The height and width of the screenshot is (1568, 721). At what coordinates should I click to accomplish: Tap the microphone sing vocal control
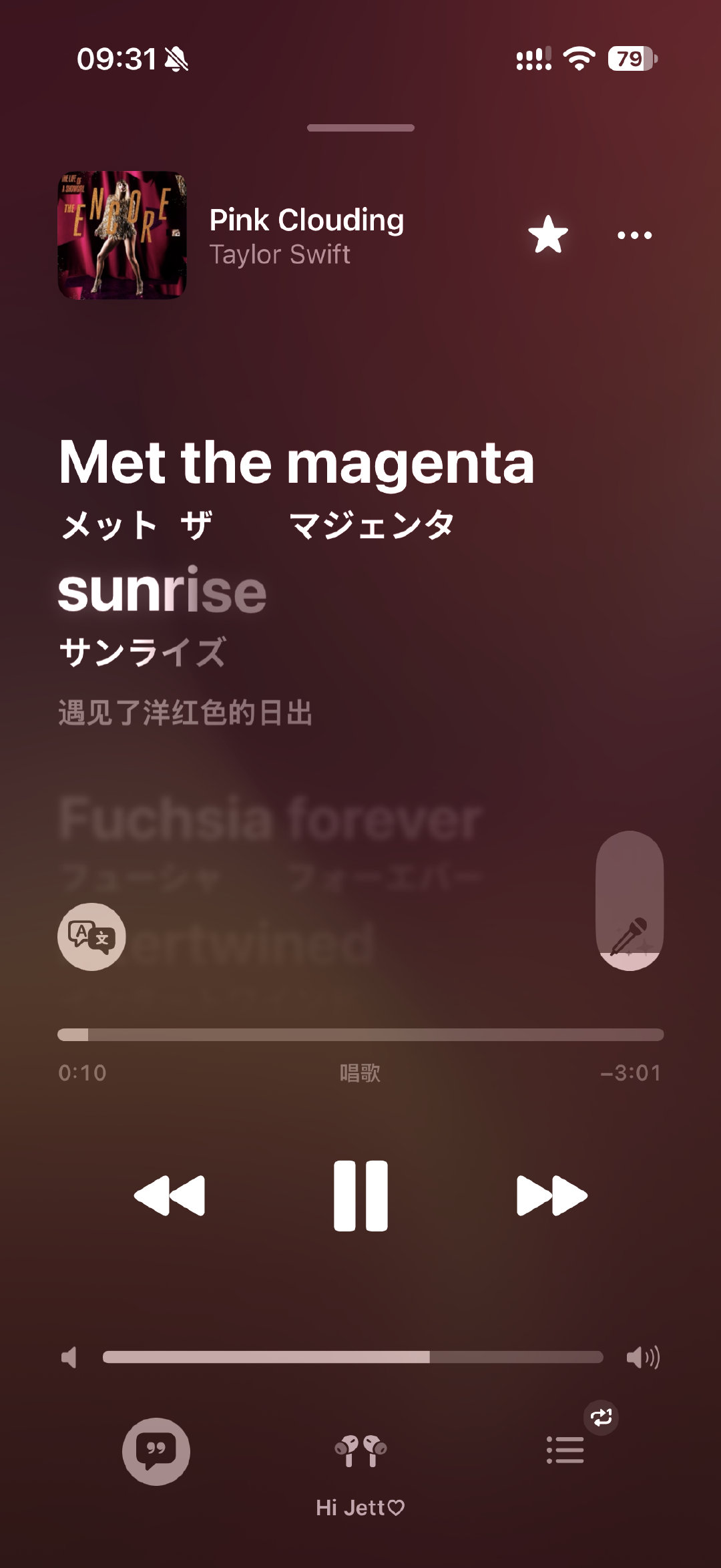(x=630, y=901)
